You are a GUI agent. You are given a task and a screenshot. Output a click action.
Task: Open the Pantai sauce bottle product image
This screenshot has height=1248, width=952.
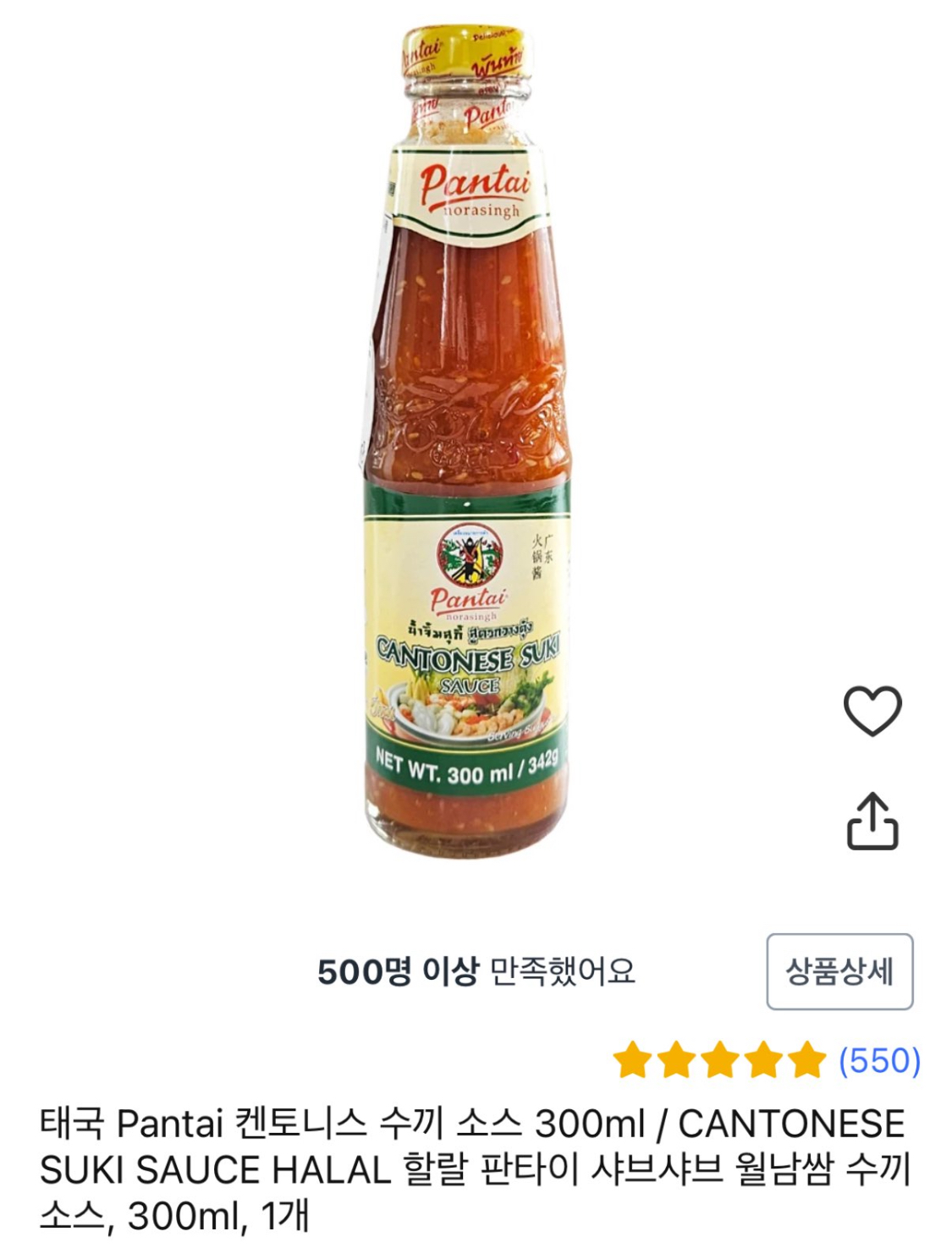pyautogui.click(x=467, y=440)
